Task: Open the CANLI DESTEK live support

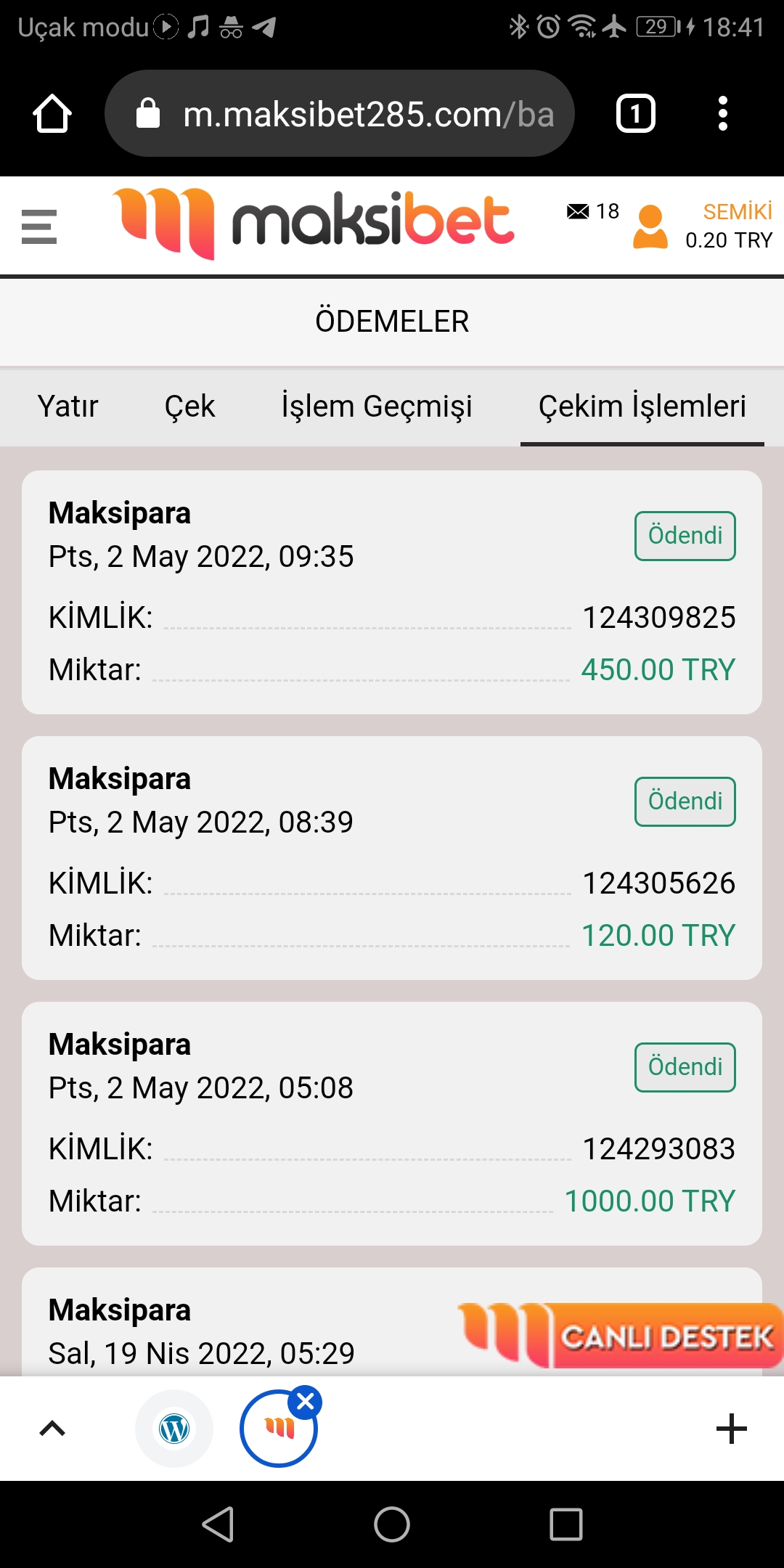Action: 621,1336
